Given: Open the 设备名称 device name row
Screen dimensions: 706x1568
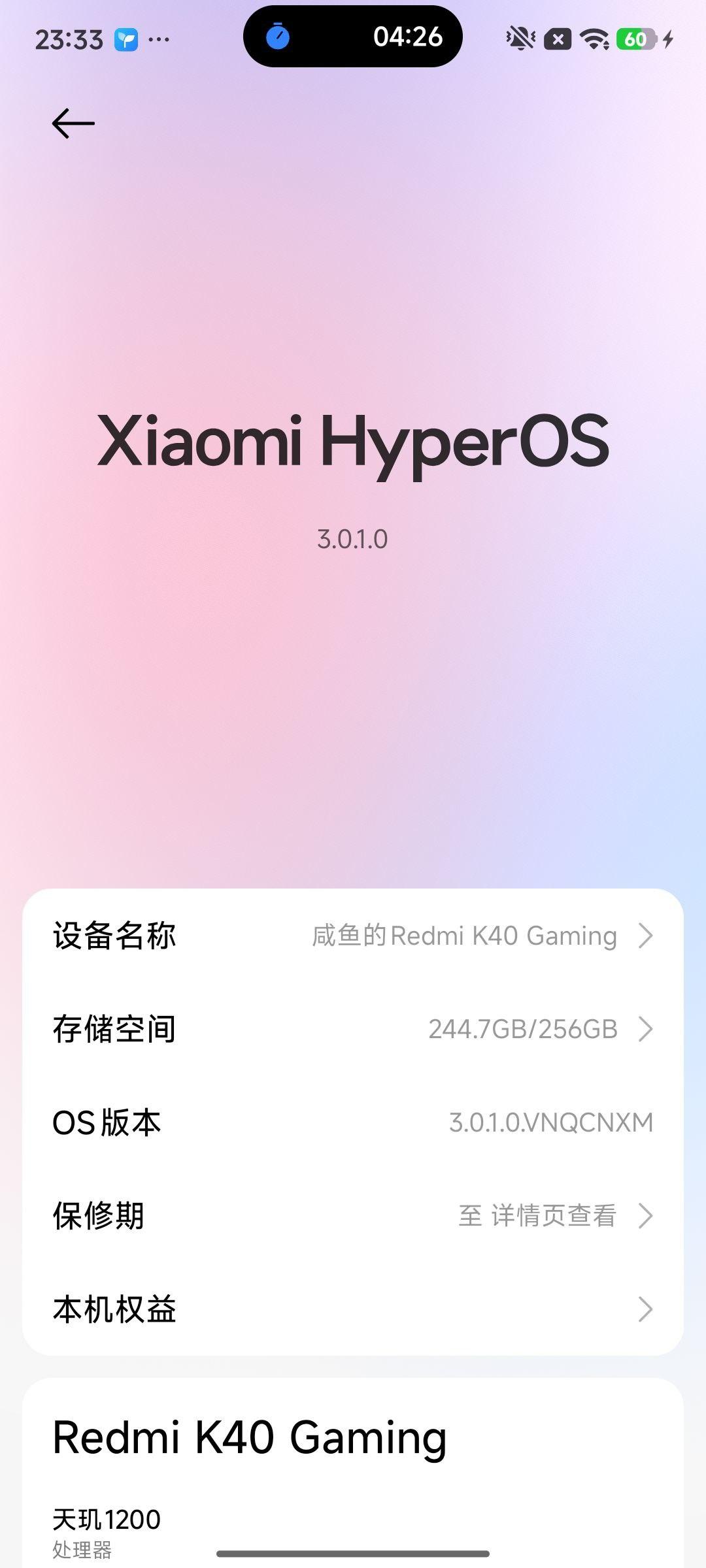Looking at the screenshot, I should point(353,936).
